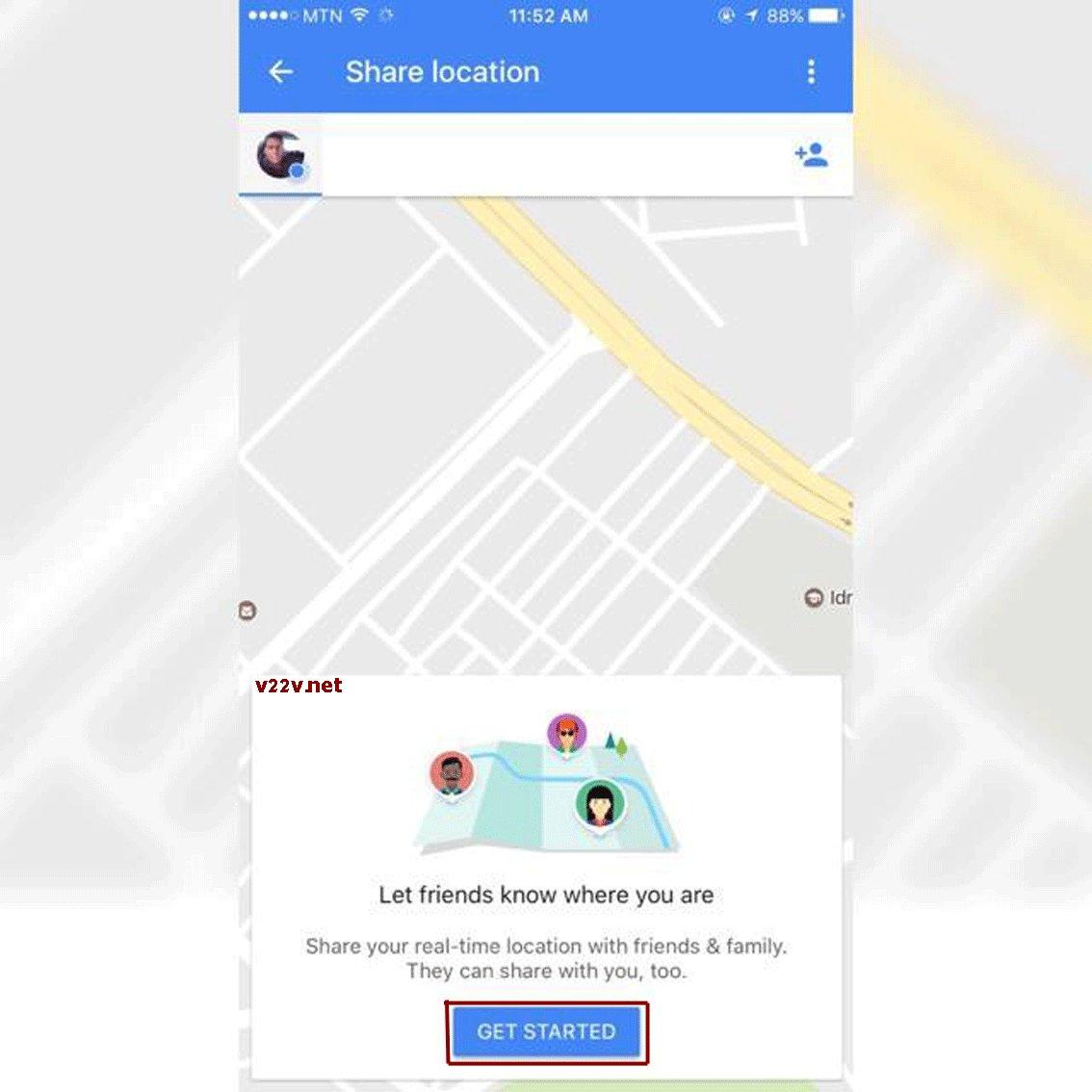Tap the GET STARTED button
Image resolution: width=1092 pixels, height=1092 pixels.
coord(546,1032)
